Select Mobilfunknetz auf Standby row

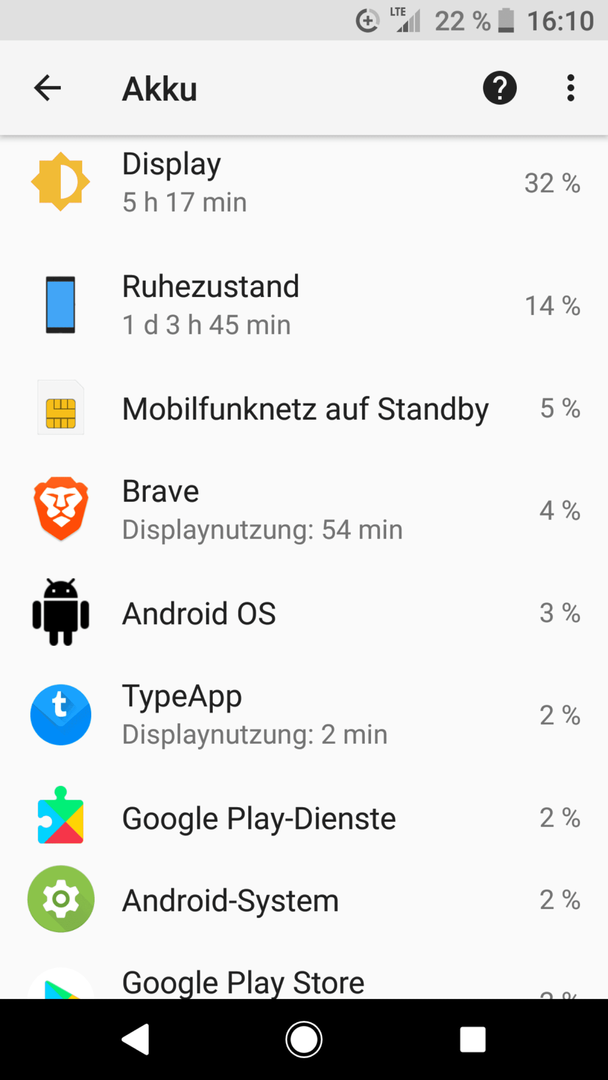304,409
